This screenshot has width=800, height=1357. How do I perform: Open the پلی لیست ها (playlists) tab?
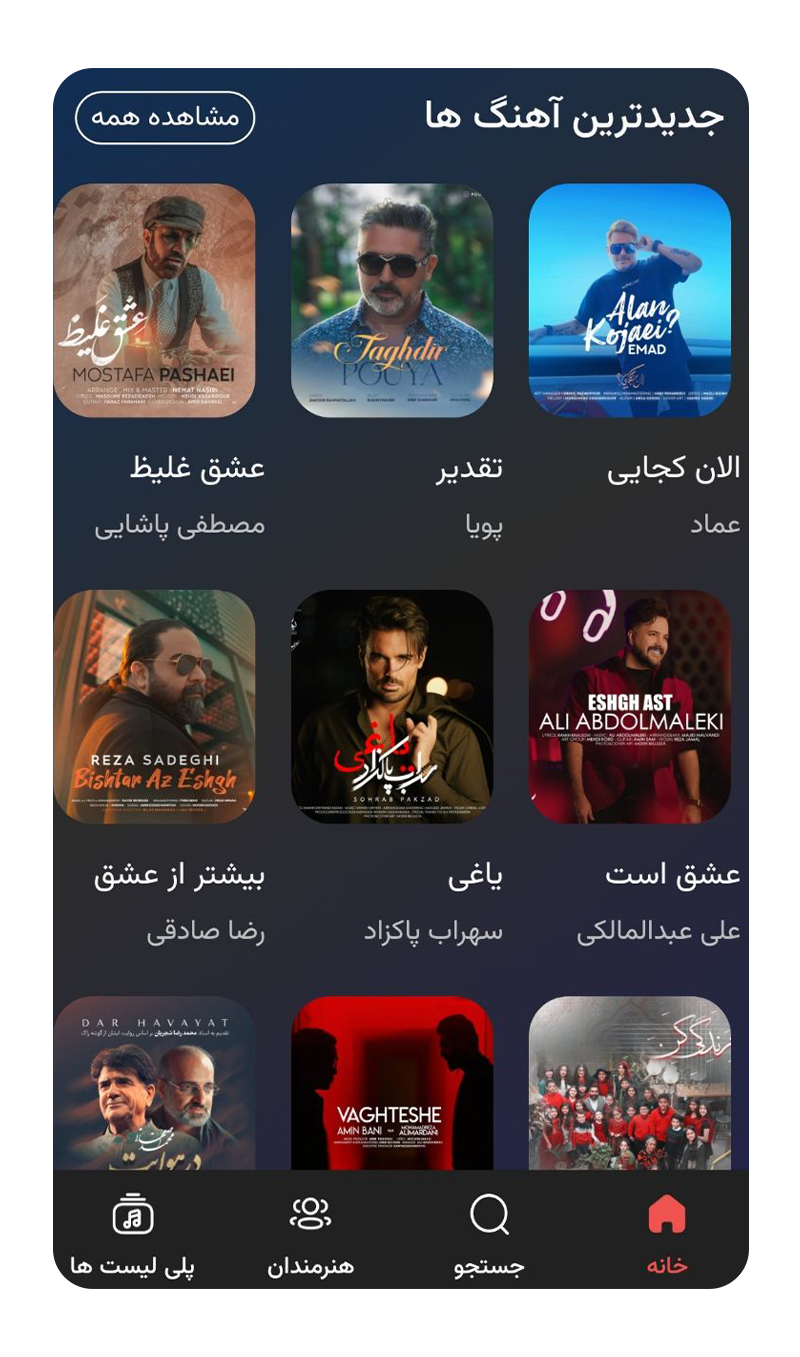pos(132,1235)
